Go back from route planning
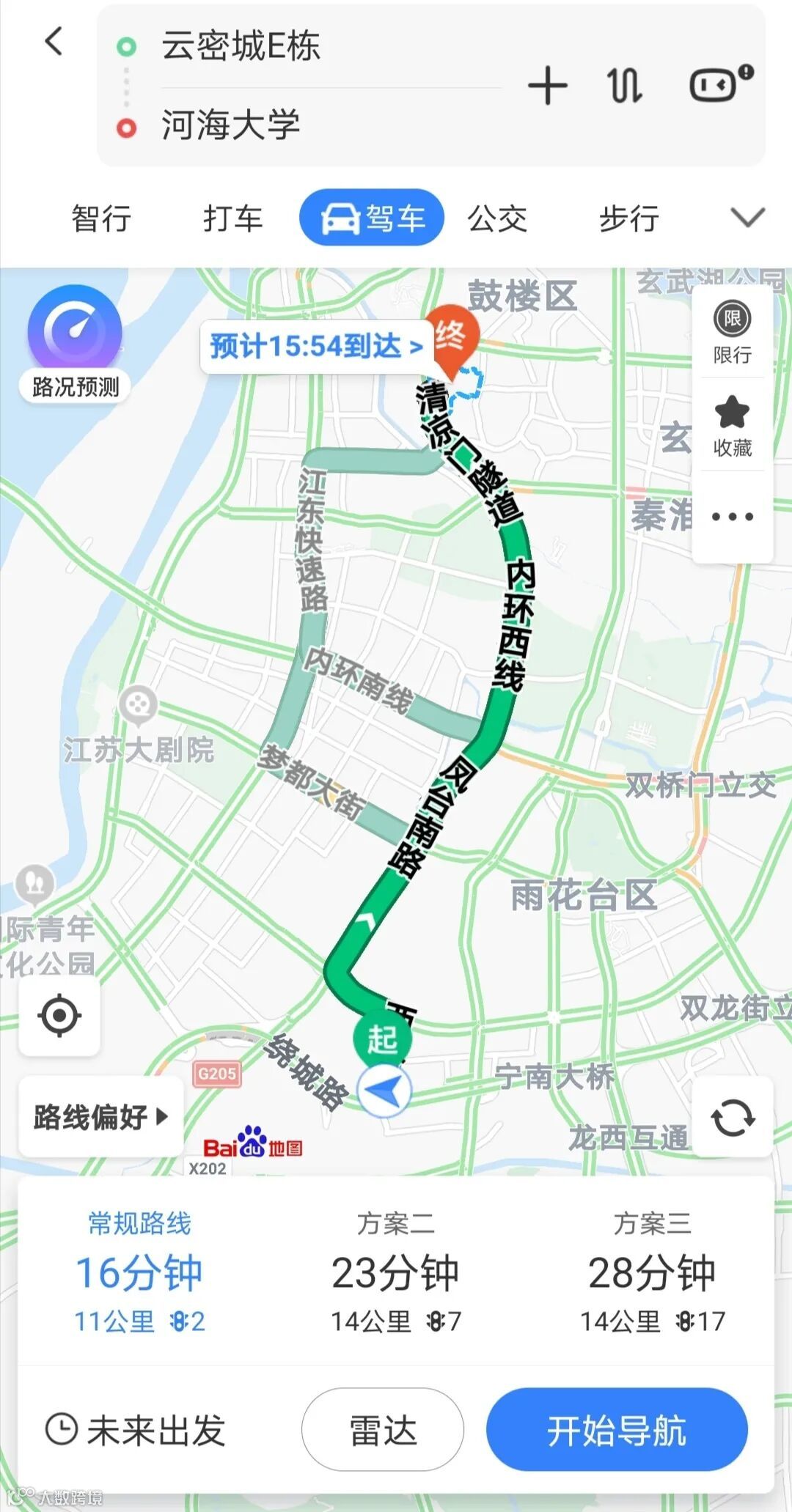792x1512 pixels. pos(54,42)
